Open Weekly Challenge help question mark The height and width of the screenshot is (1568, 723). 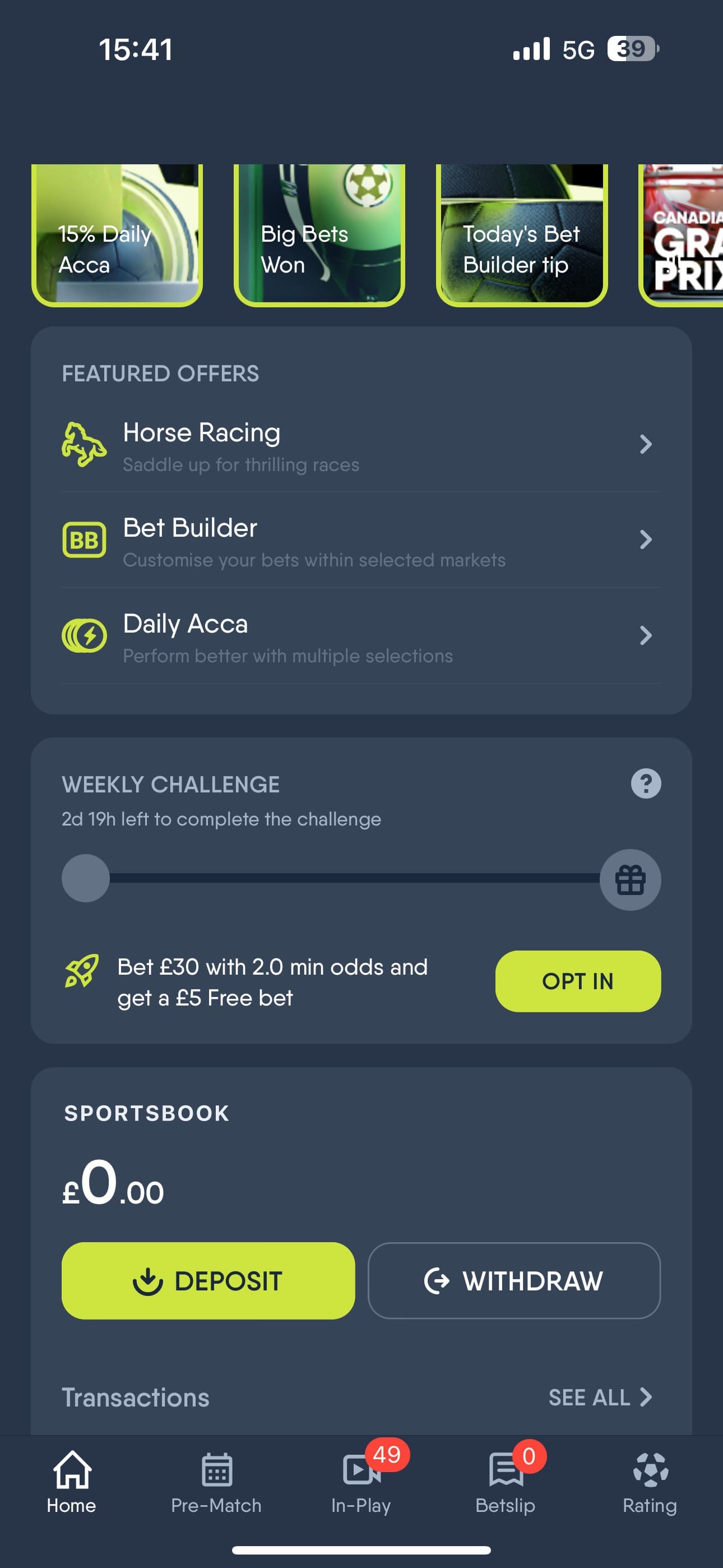click(x=646, y=783)
